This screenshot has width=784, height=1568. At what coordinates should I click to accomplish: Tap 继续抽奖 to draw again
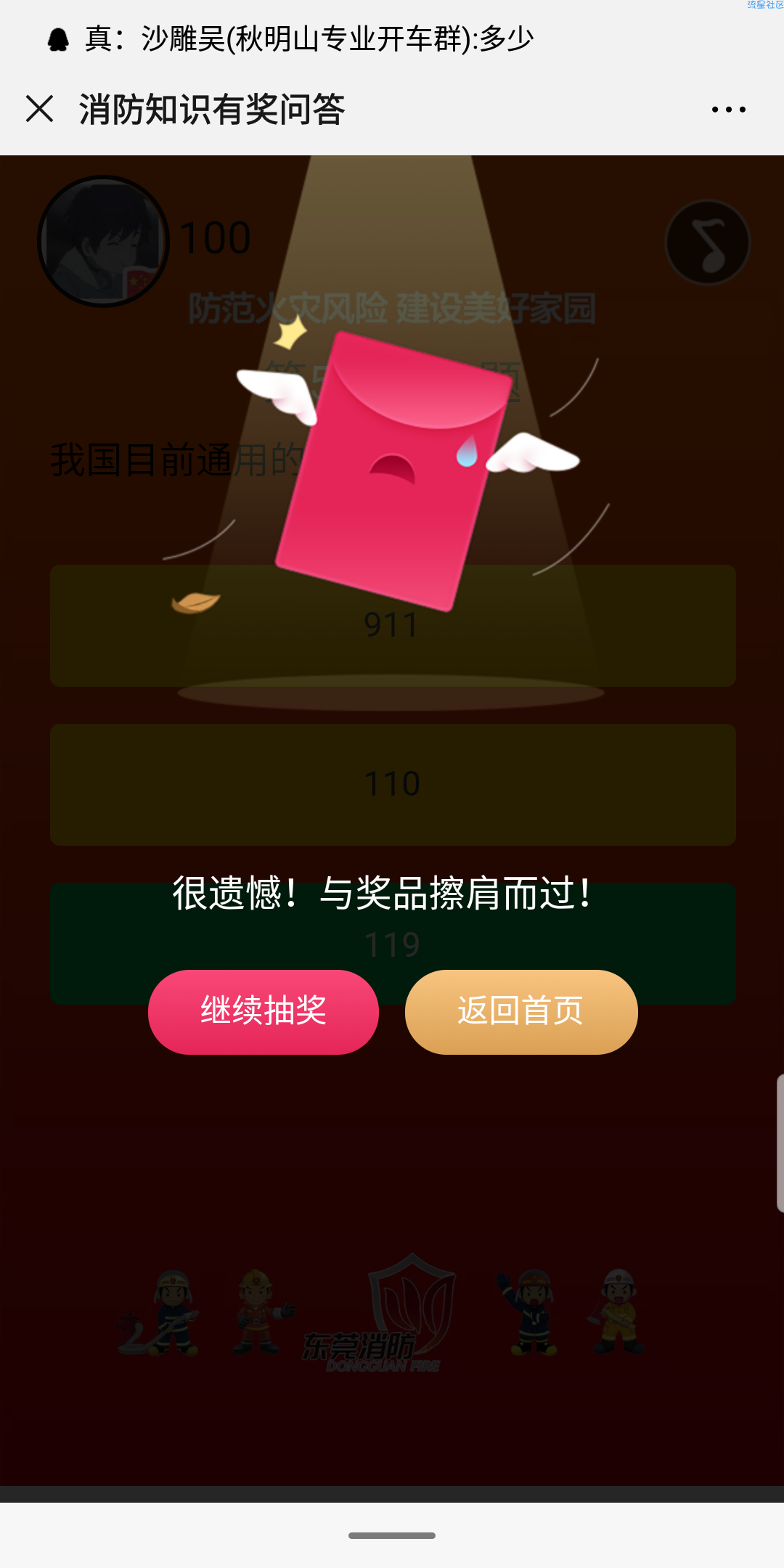click(264, 1011)
